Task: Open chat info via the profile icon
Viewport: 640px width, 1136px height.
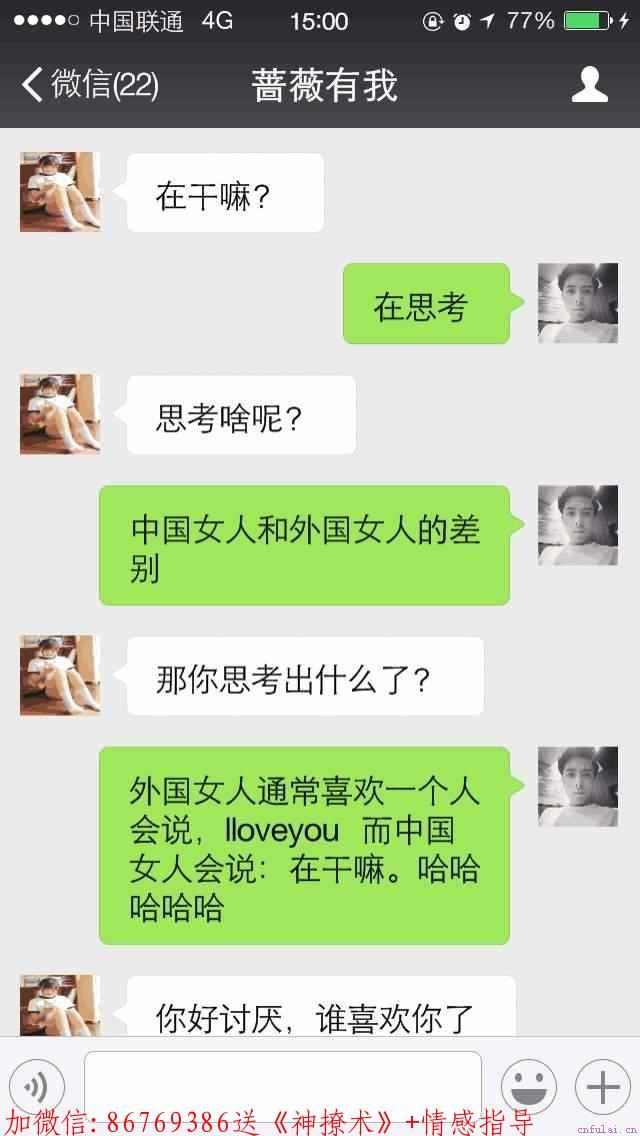Action: [x=589, y=85]
